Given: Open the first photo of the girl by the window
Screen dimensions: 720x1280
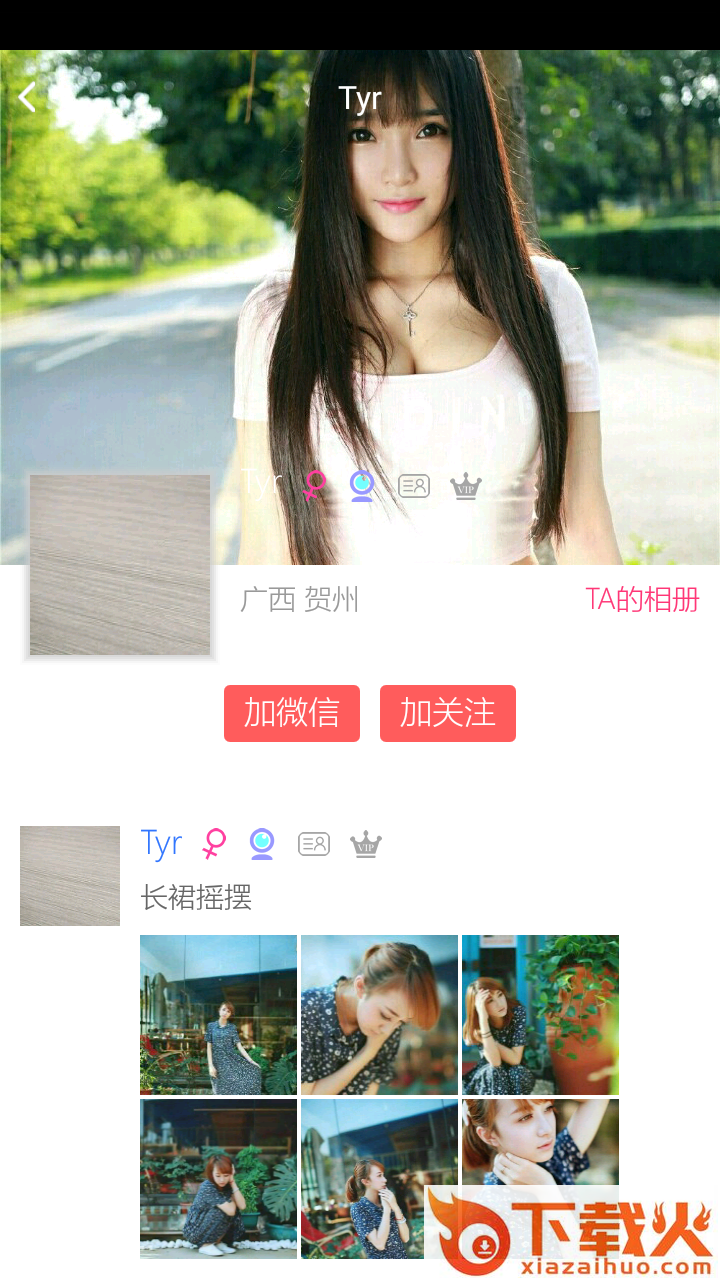Looking at the screenshot, I should (217, 1014).
